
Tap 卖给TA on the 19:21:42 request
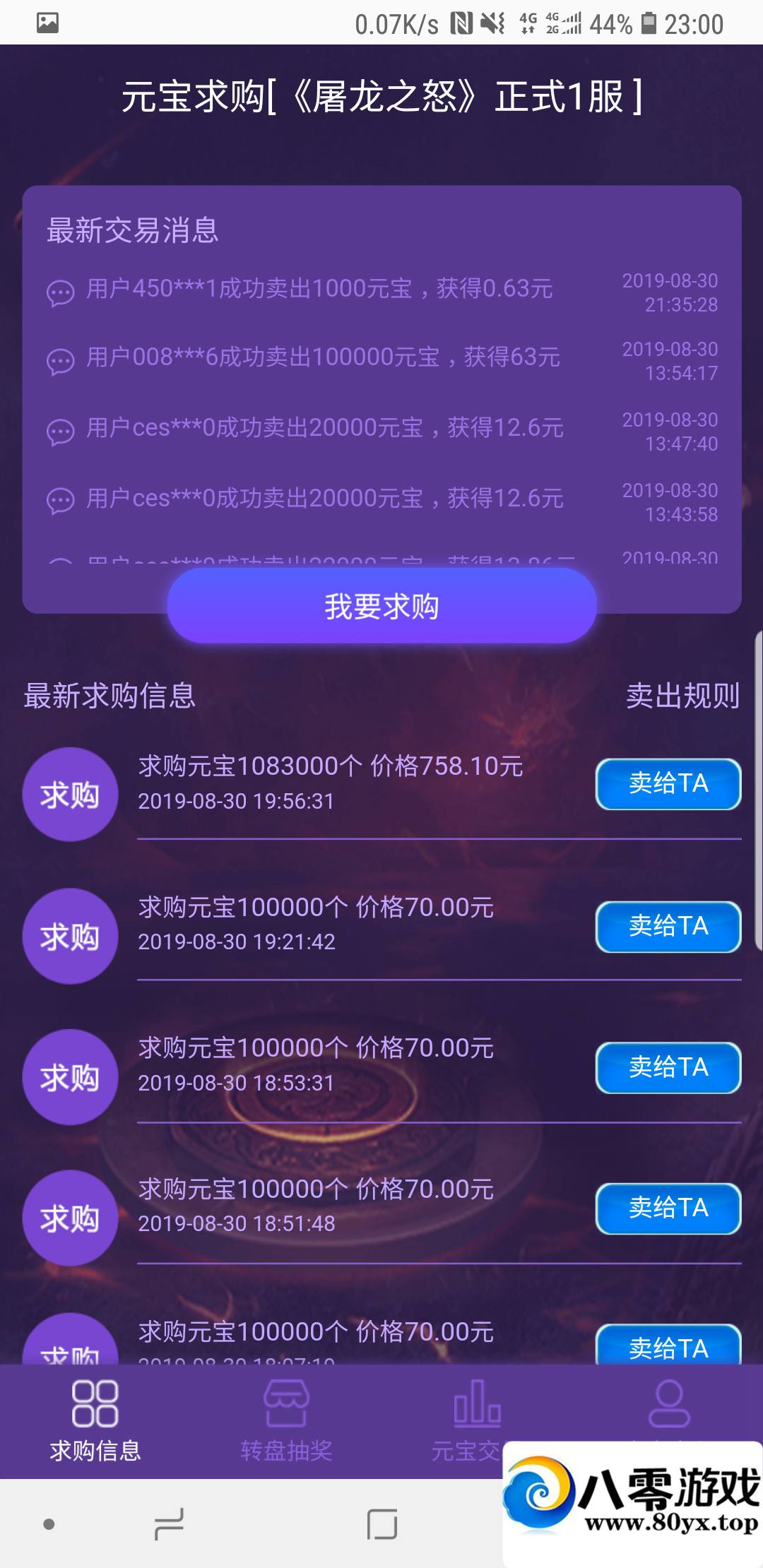point(668,926)
